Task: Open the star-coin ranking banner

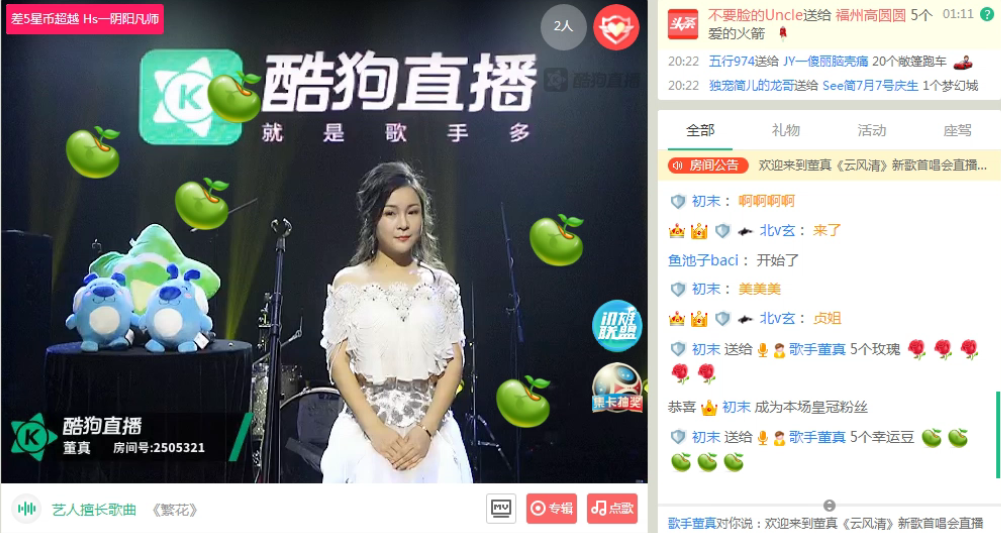Action: (84, 19)
